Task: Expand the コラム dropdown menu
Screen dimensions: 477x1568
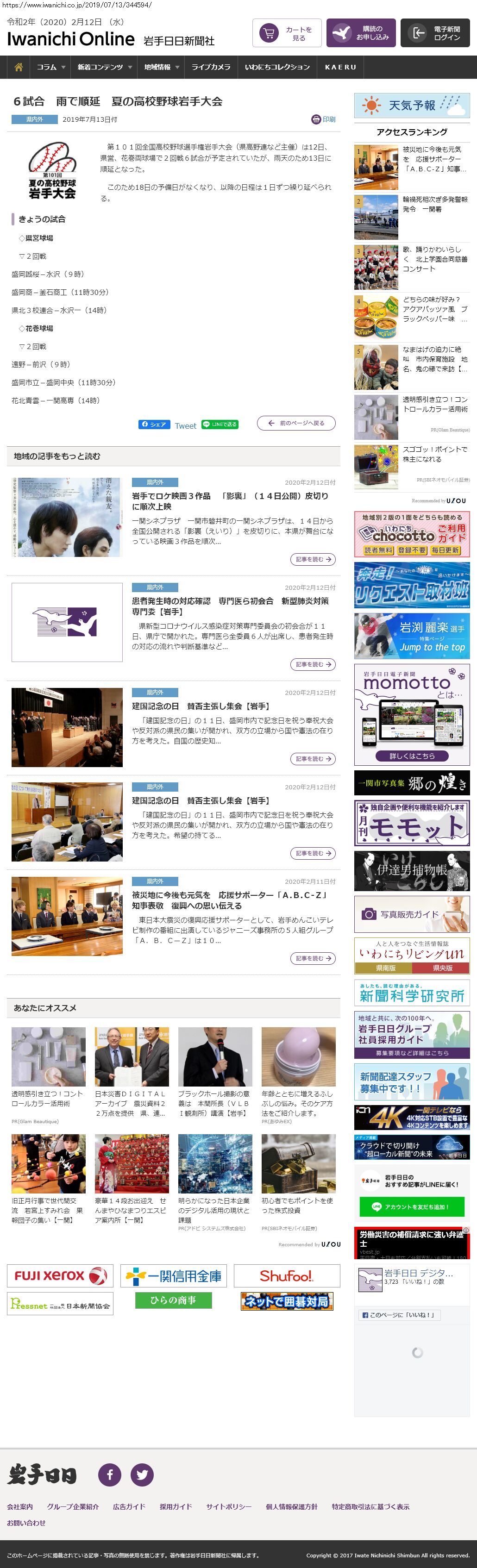Action: (50, 68)
